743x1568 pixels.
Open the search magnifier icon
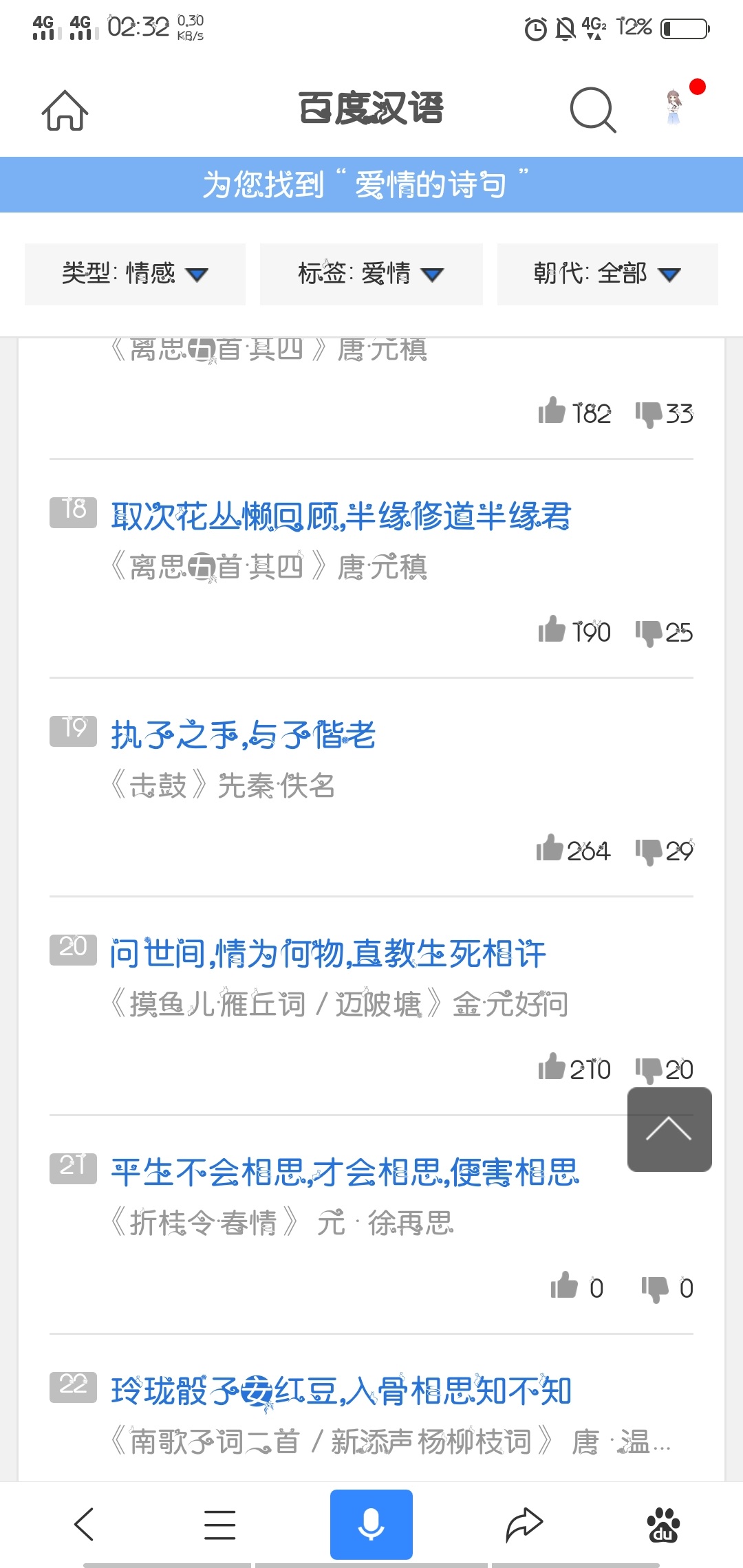[593, 109]
